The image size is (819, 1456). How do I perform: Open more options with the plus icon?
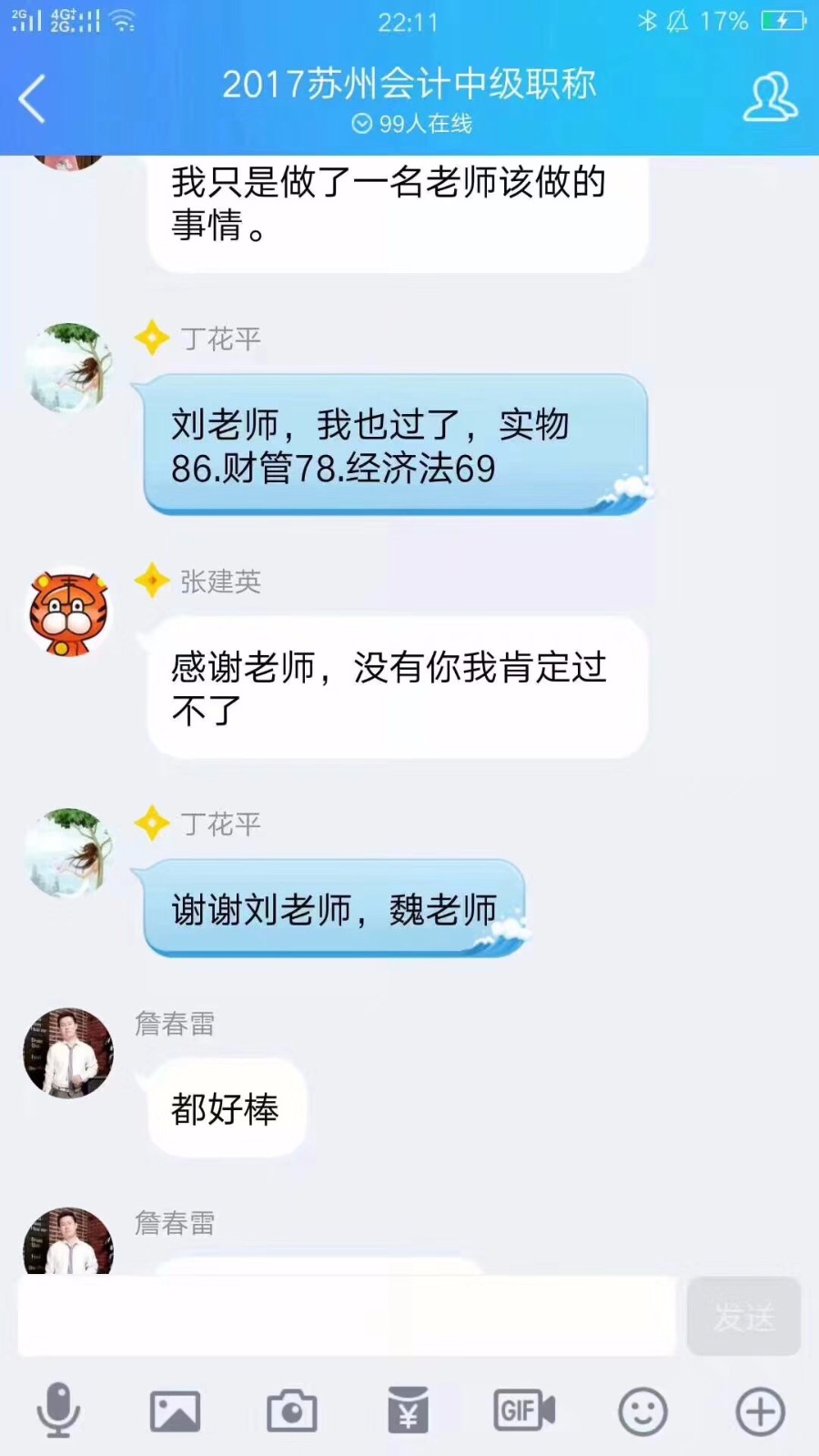(760, 1410)
